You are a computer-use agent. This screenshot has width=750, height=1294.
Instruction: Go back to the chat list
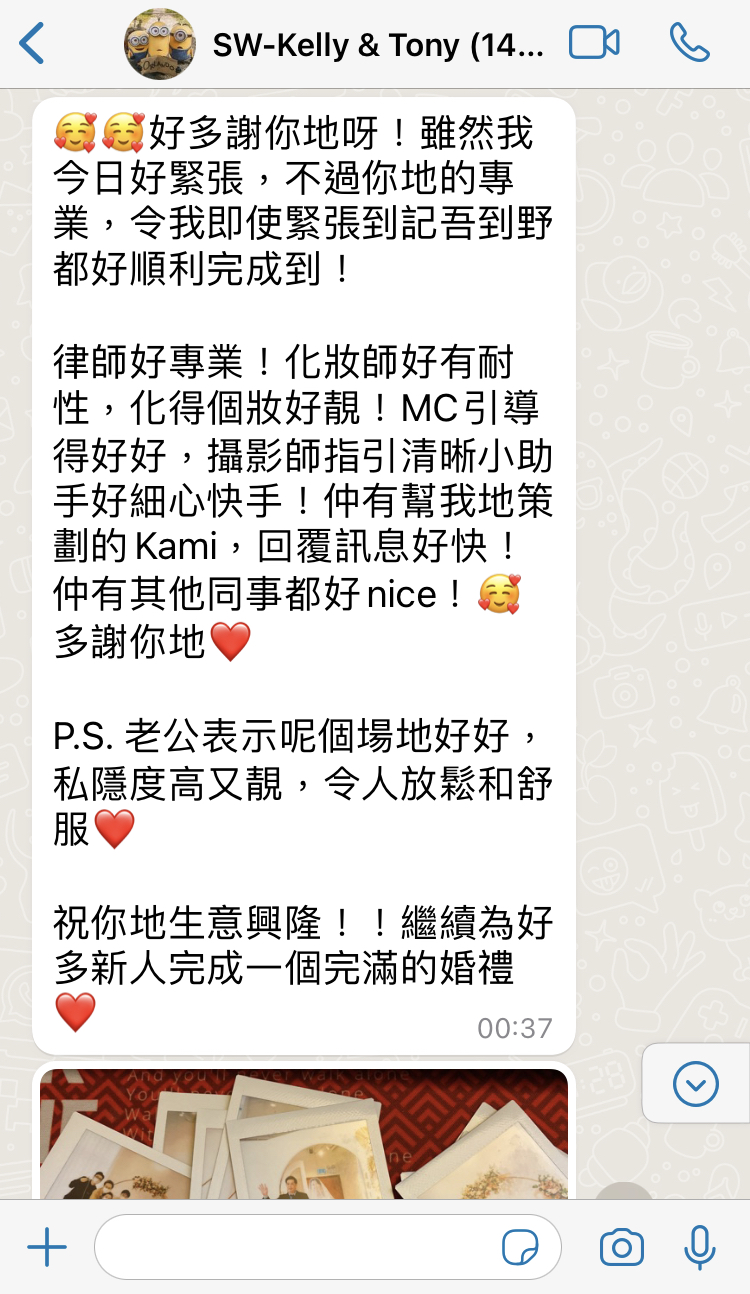pyautogui.click(x=32, y=44)
